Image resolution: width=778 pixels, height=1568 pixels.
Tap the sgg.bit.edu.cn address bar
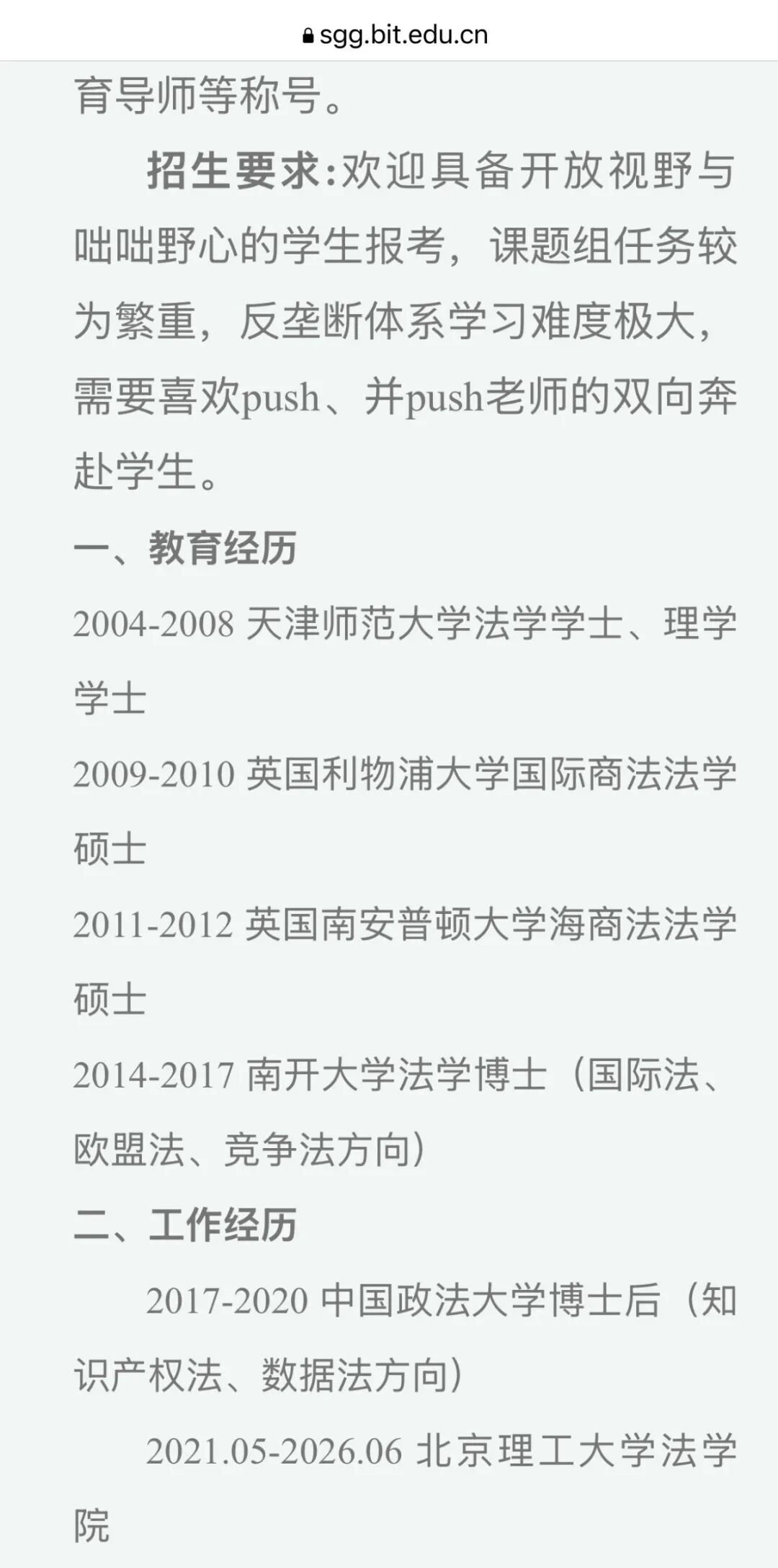coord(395,35)
